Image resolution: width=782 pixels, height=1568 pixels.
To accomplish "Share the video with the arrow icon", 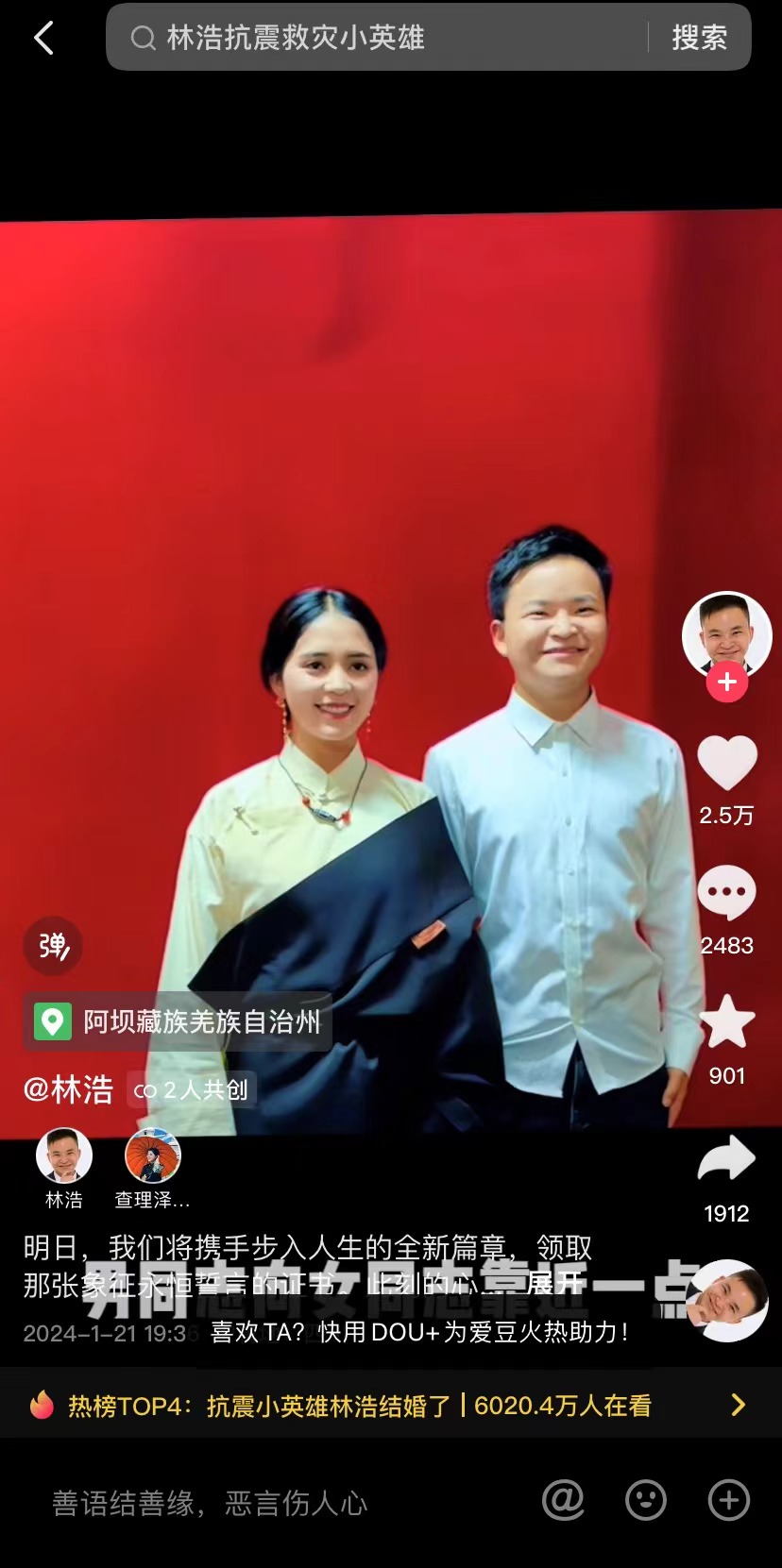I will coord(726,1159).
